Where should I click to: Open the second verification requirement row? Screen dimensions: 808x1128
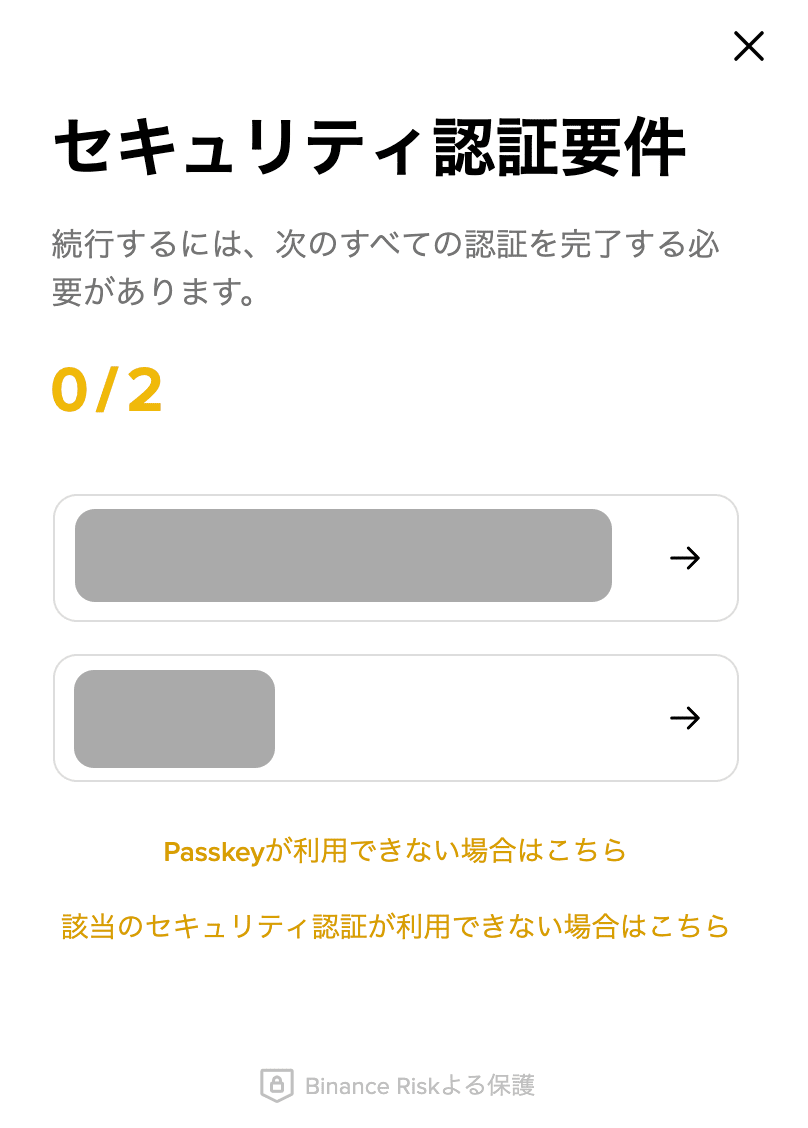396,718
